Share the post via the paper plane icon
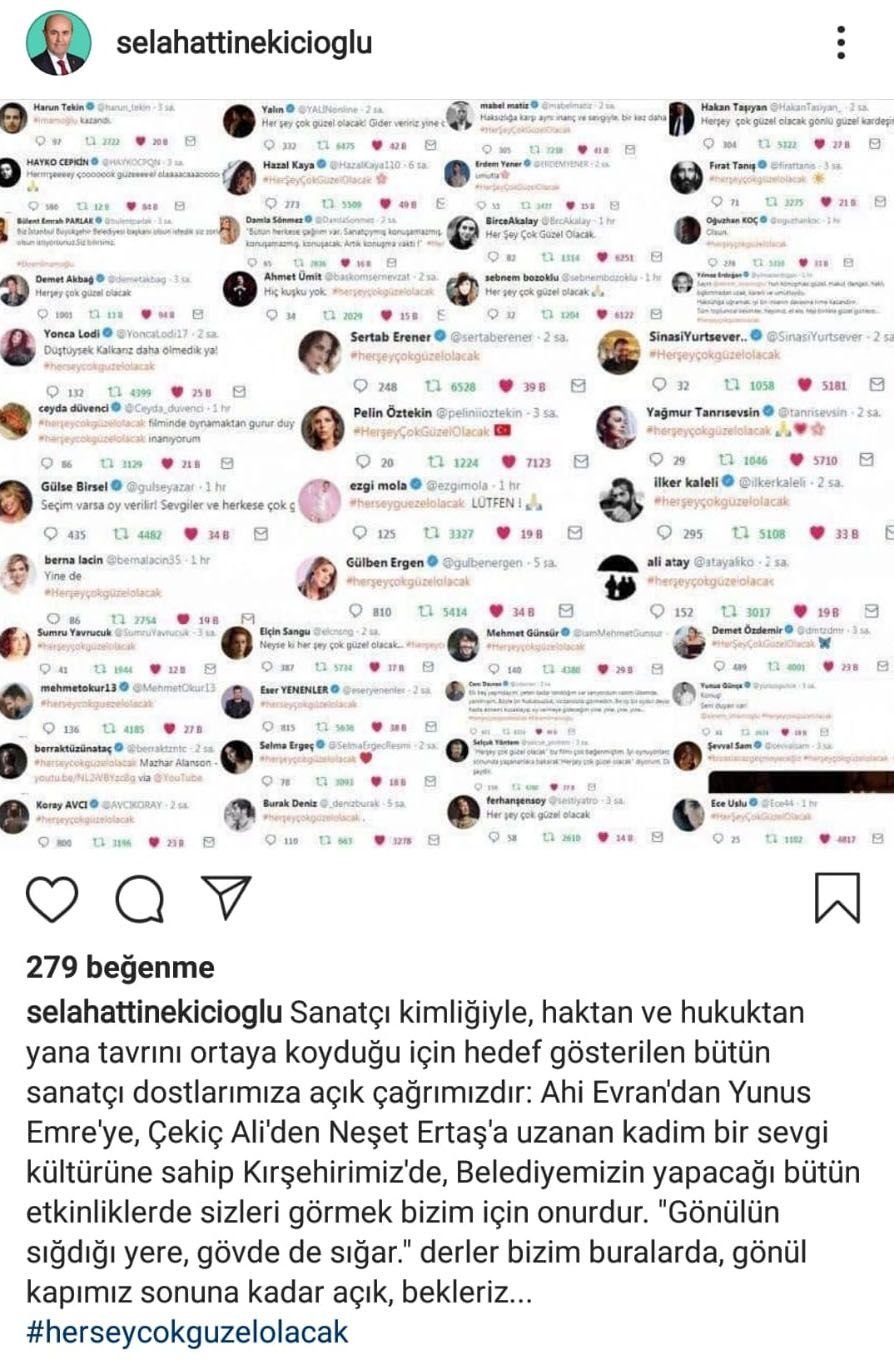 [226, 896]
